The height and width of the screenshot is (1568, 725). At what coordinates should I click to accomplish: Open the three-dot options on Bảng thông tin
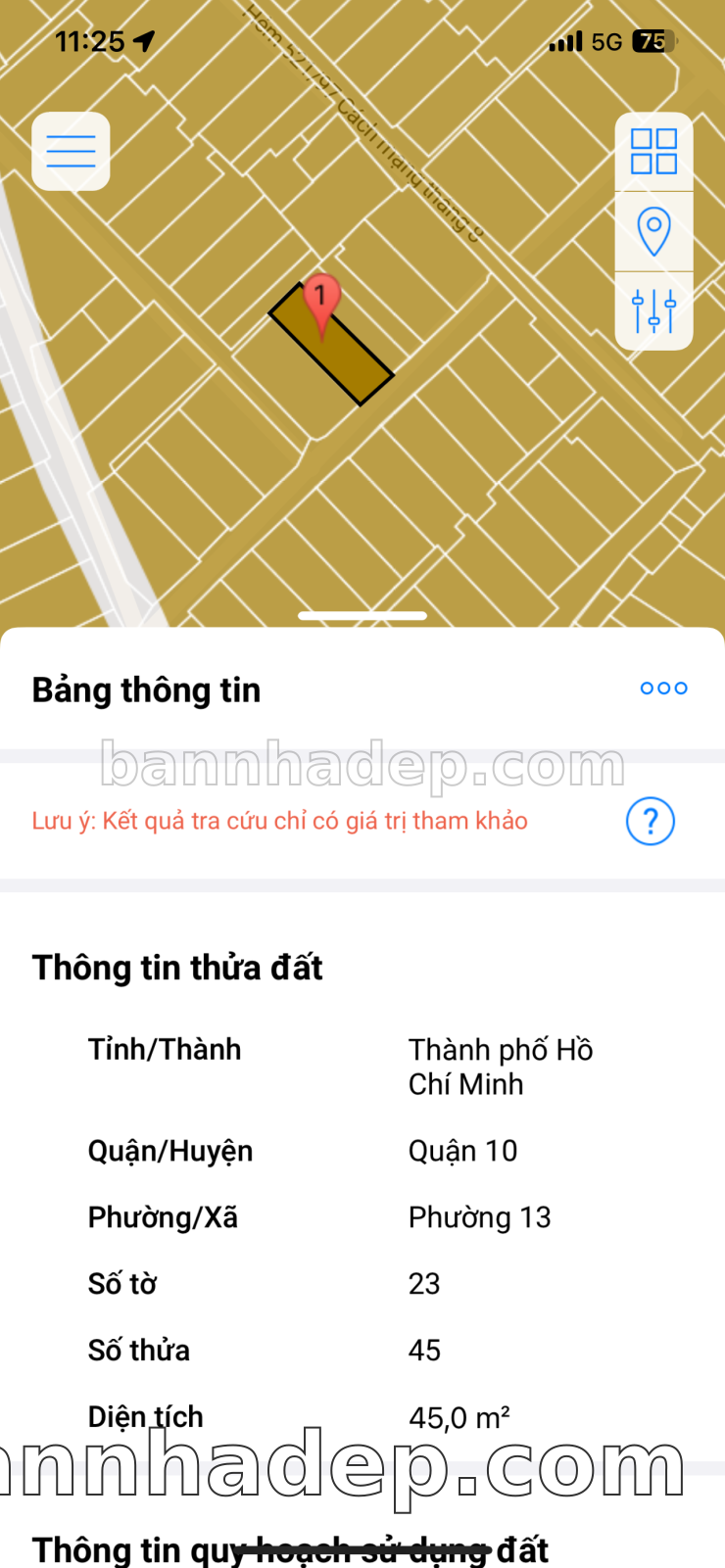[663, 689]
